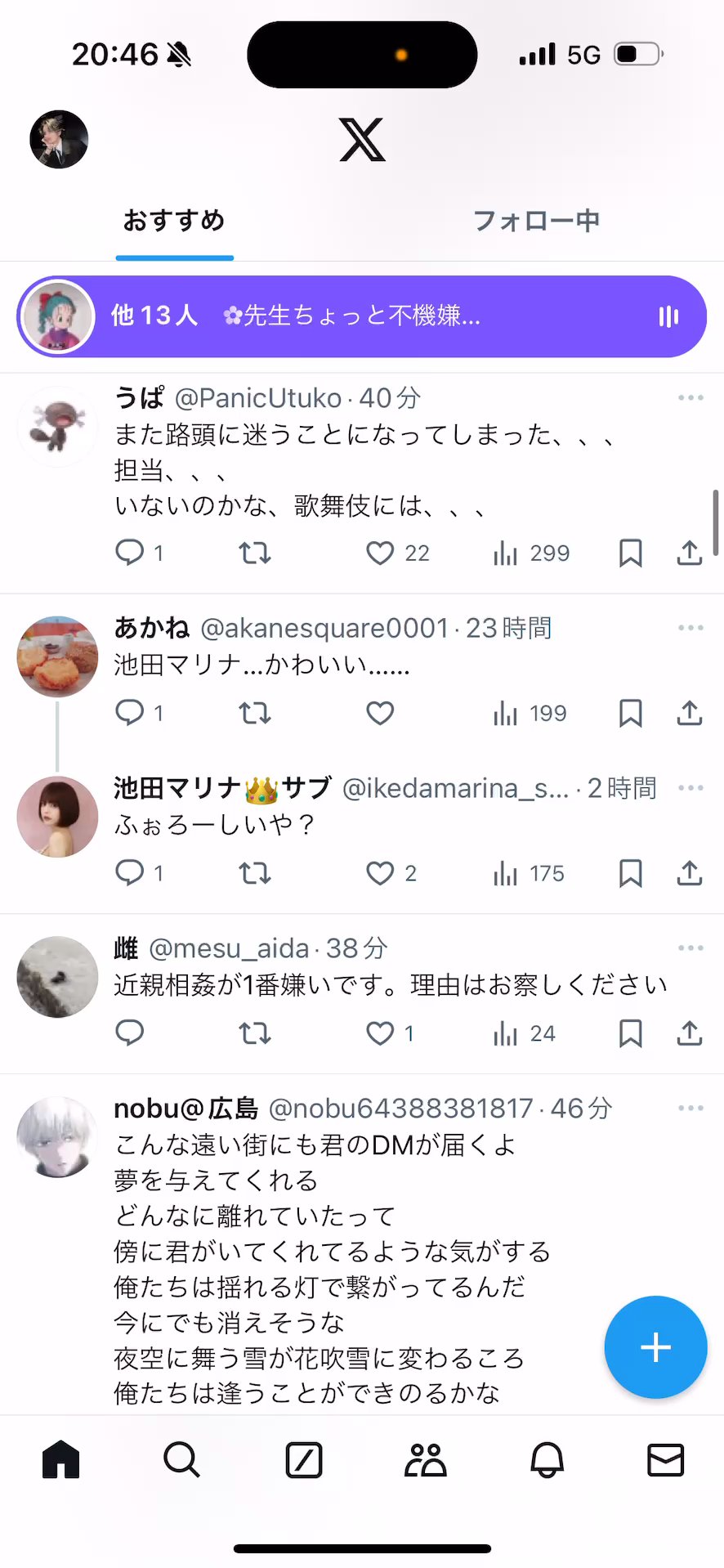Like 池田マリナ サブ's reply
This screenshot has height=1568, width=724.
(380, 874)
